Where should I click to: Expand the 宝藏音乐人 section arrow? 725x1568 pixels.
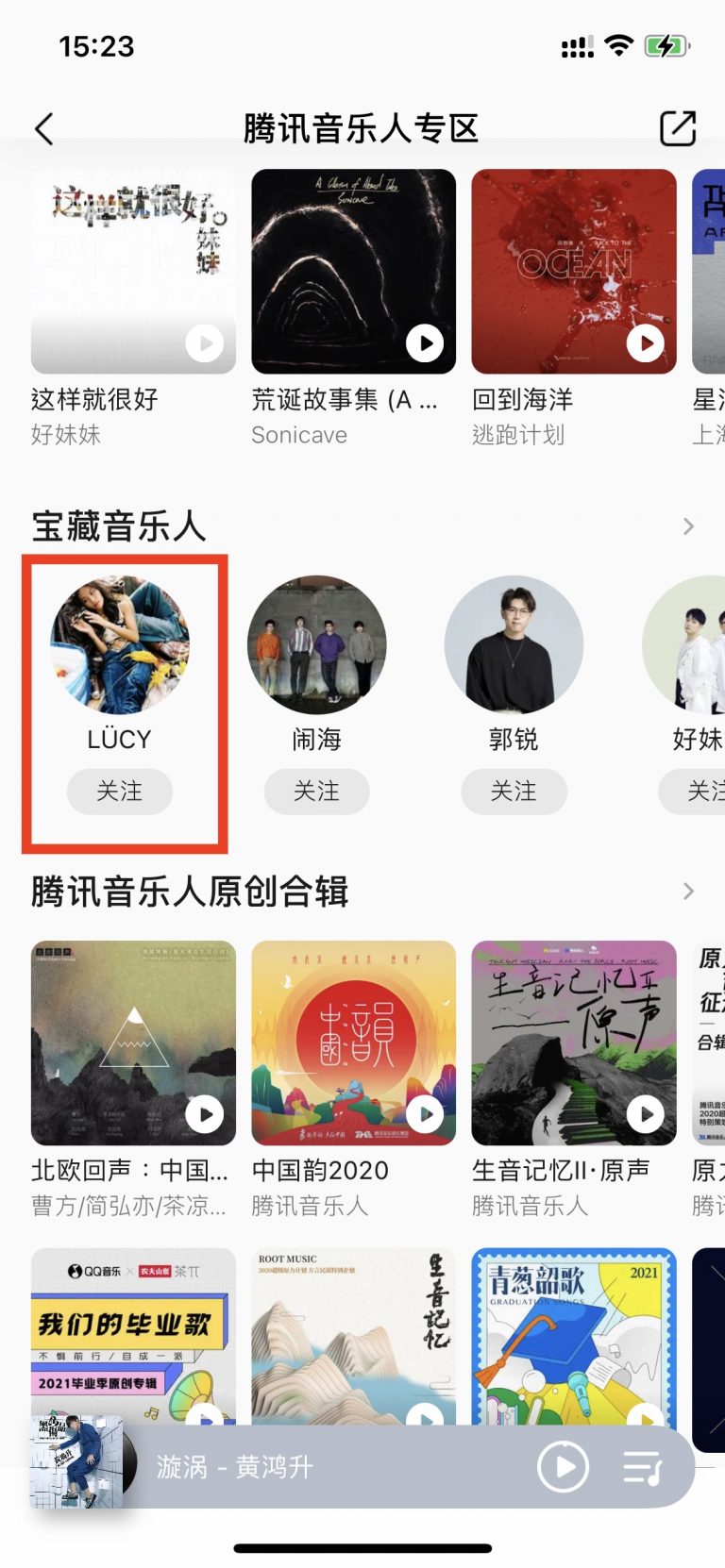[x=688, y=526]
